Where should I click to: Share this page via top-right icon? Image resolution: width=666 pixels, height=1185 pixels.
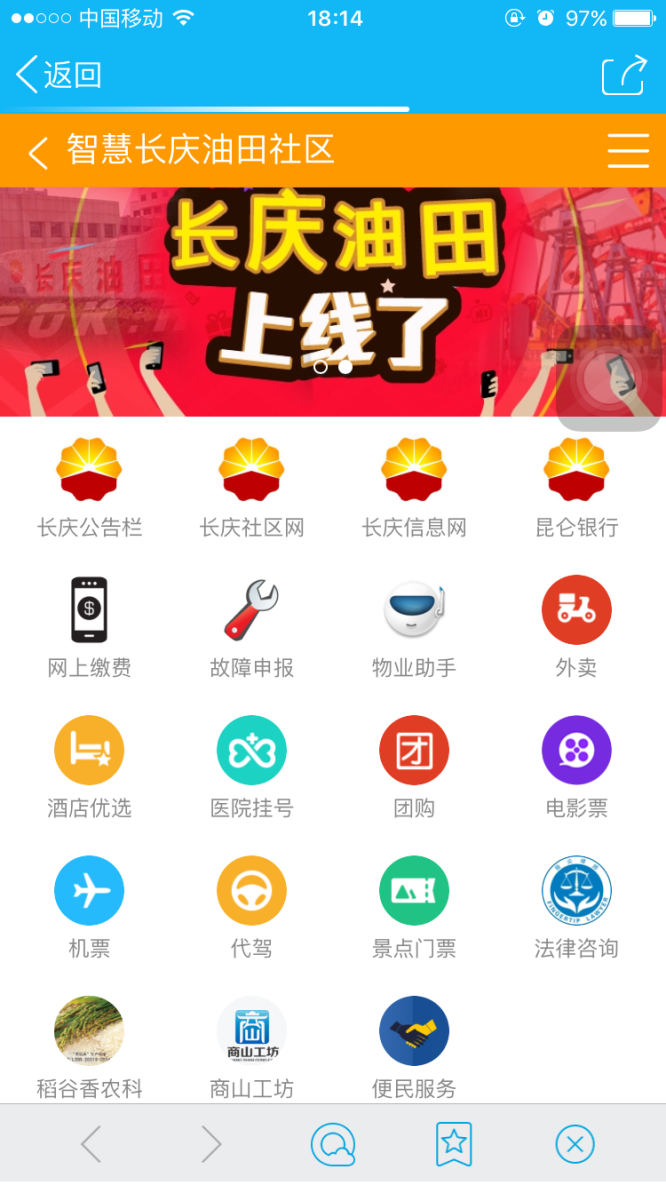coord(623,76)
